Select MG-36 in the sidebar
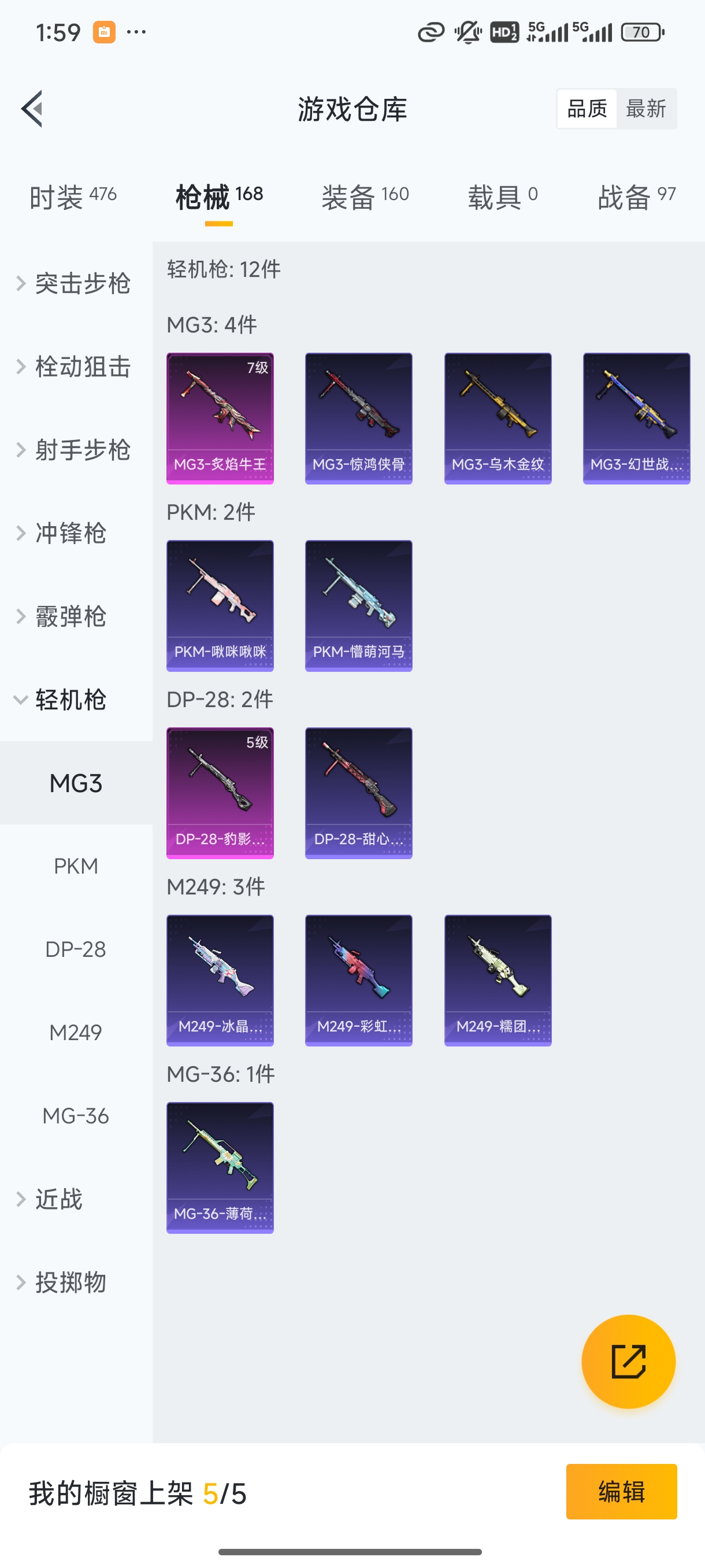Screen dimensions: 705x1568 point(76,1116)
